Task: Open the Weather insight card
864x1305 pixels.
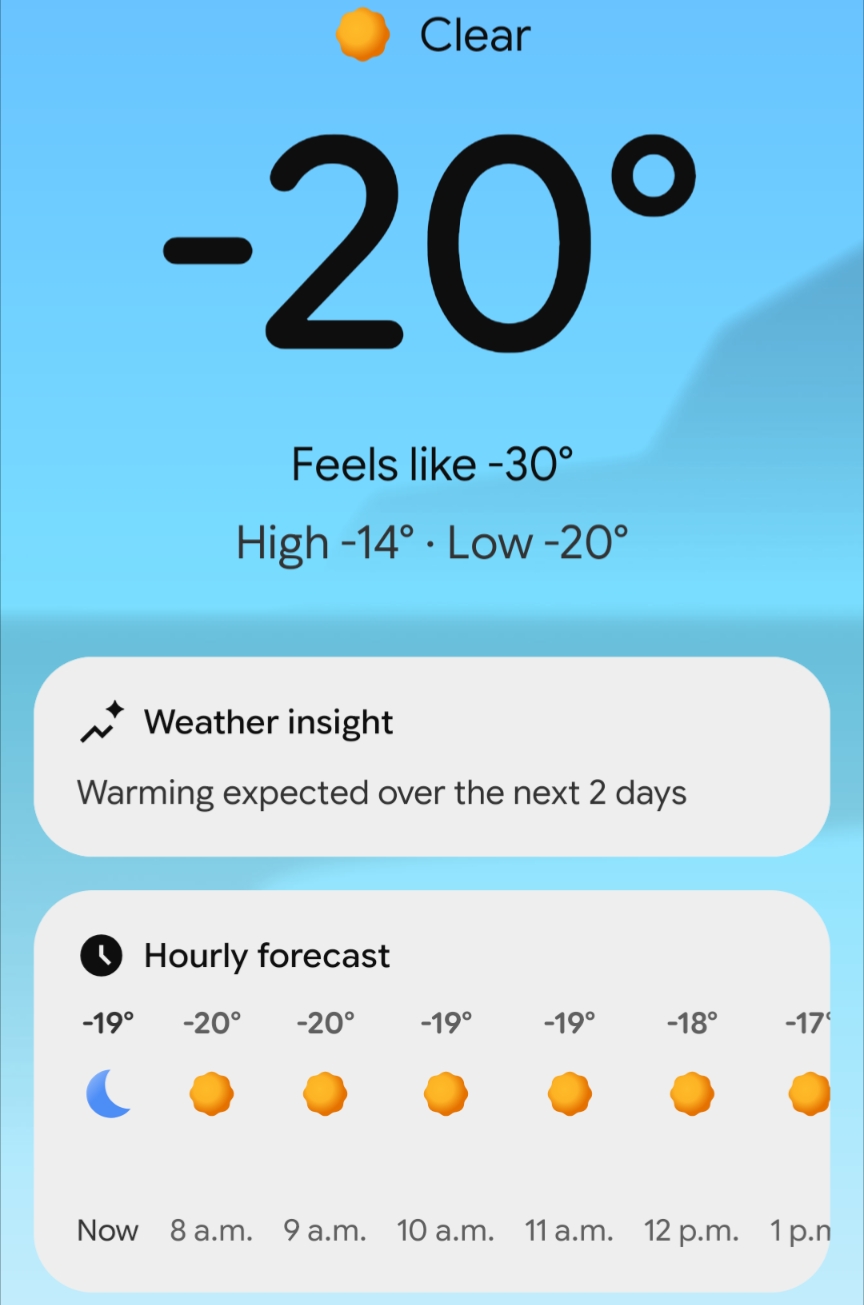Action: tap(430, 756)
